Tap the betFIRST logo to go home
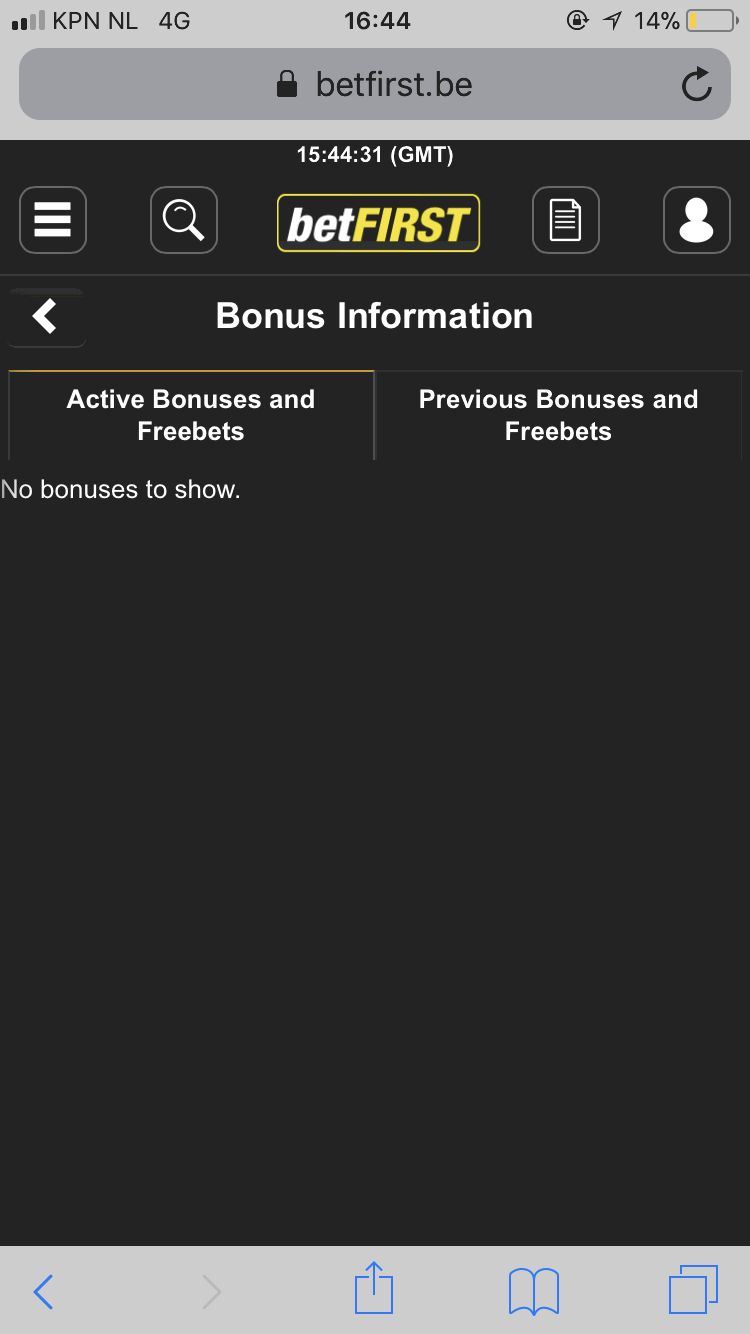Image resolution: width=750 pixels, height=1334 pixels. pyautogui.click(x=378, y=223)
